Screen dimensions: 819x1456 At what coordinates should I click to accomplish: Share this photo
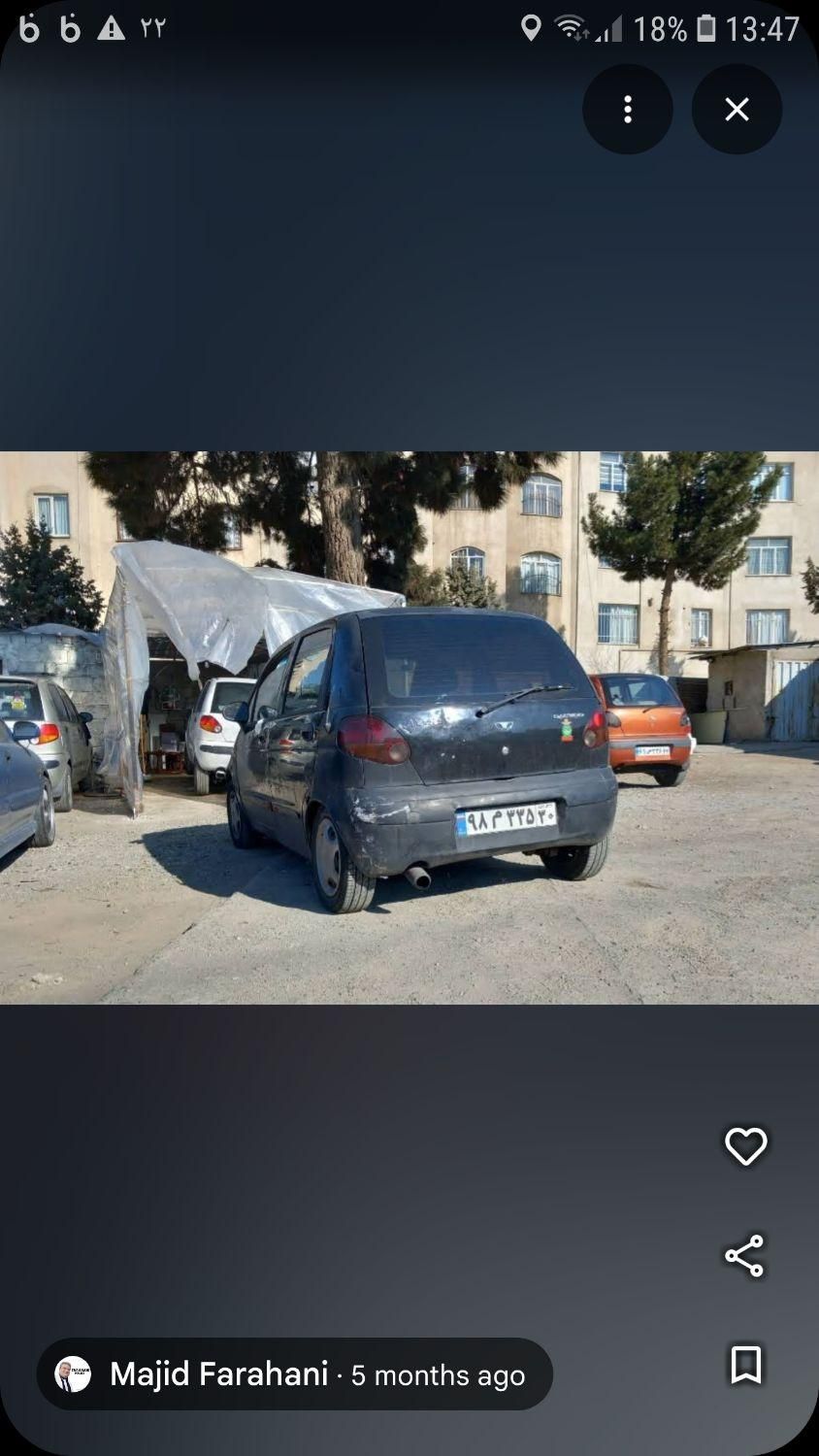pos(745,1256)
